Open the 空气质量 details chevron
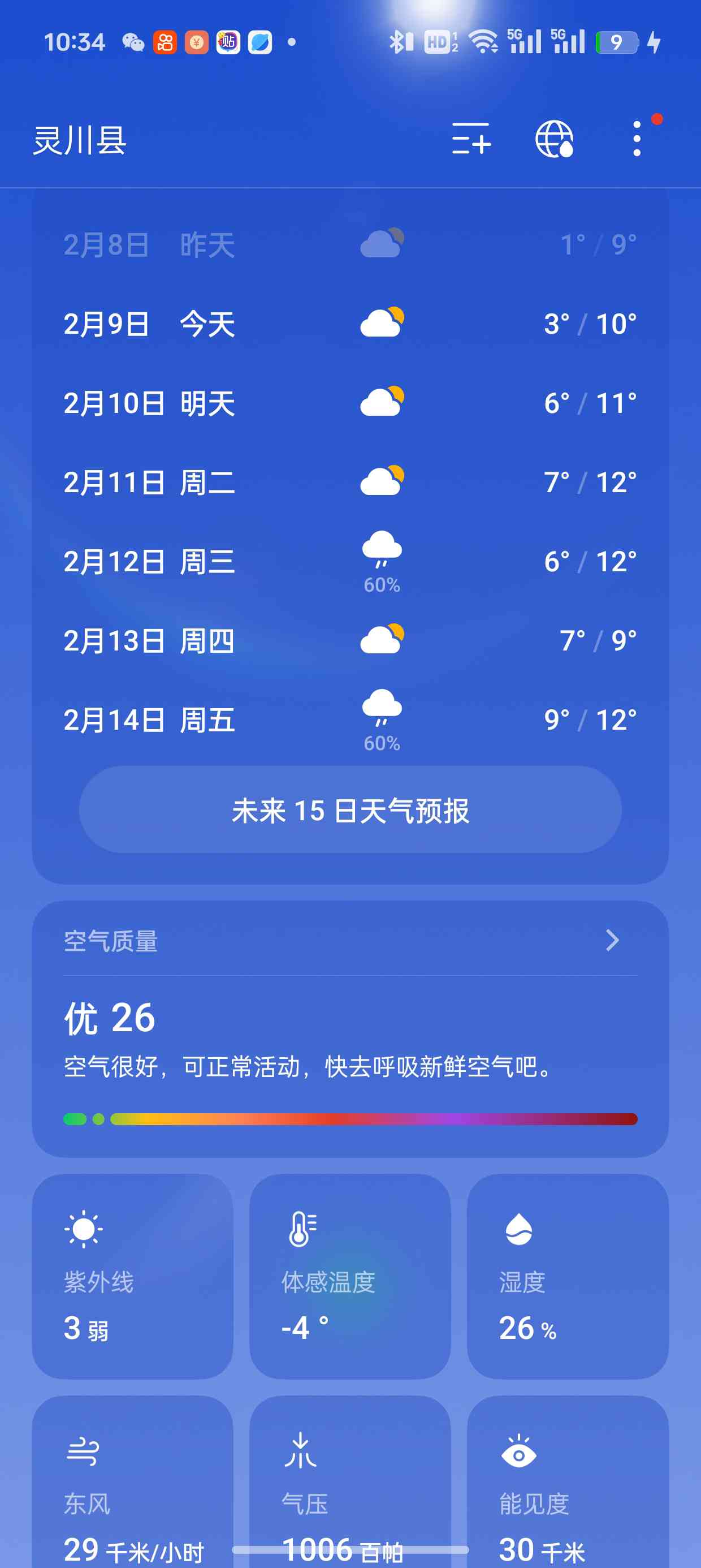 pos(612,941)
